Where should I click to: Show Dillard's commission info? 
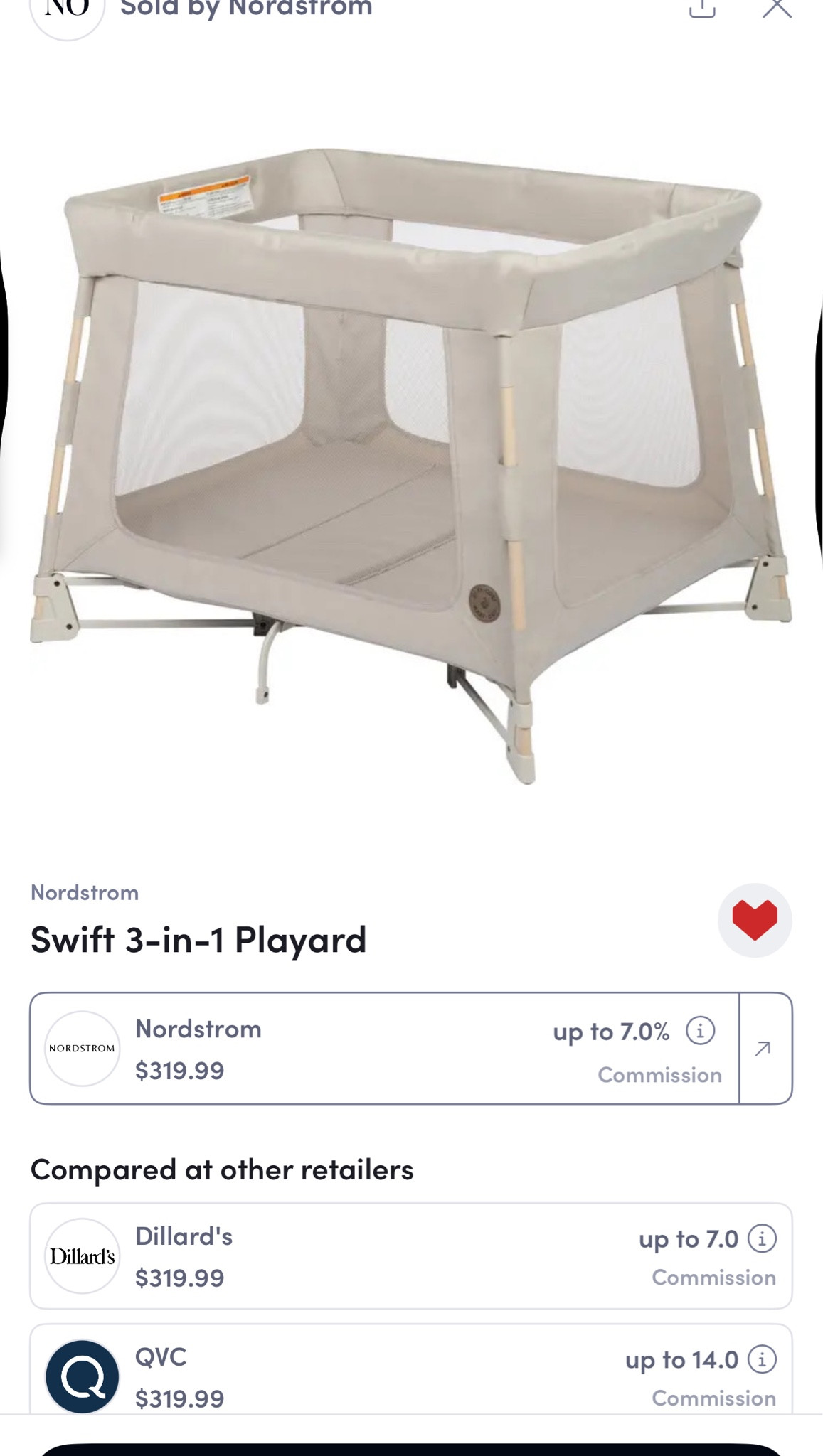[x=762, y=1239]
